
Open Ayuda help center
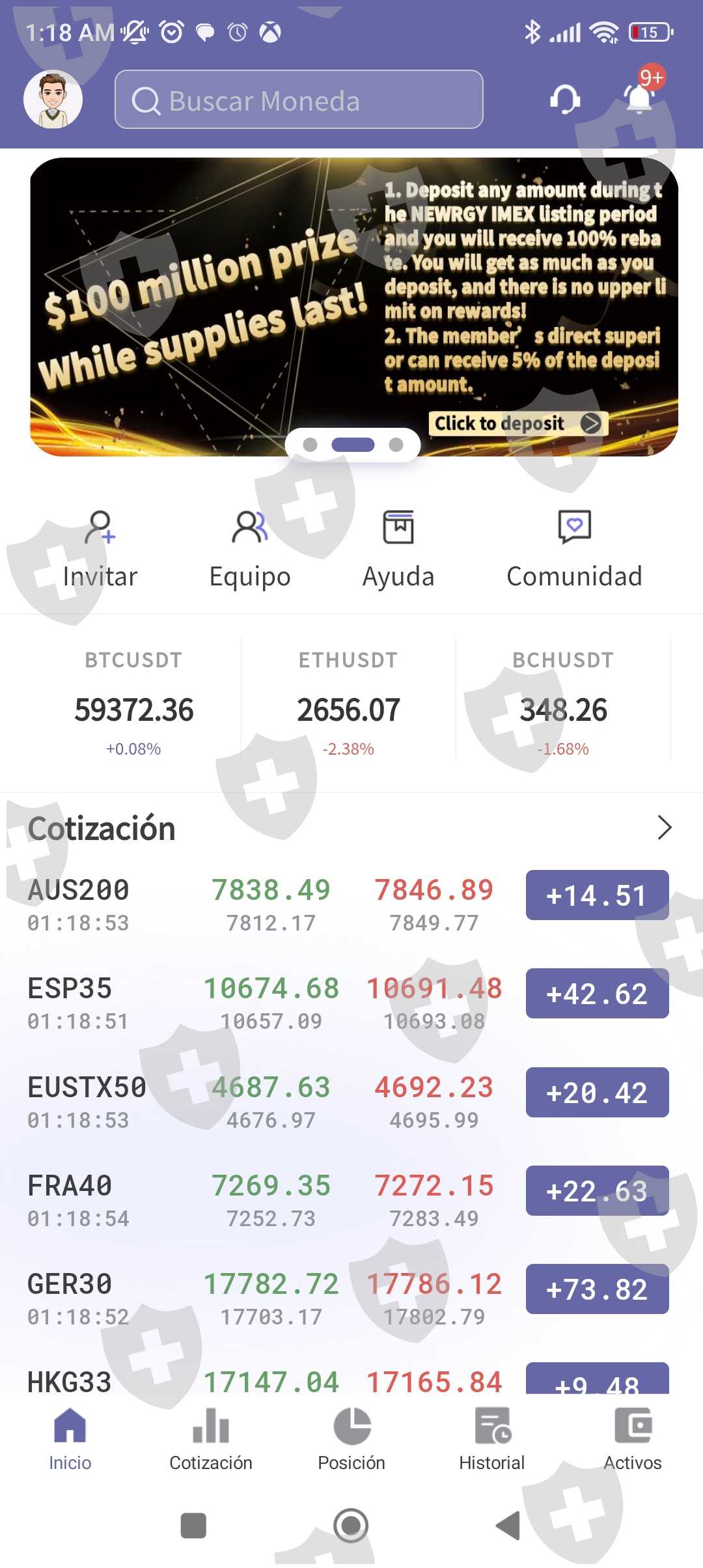tap(398, 550)
